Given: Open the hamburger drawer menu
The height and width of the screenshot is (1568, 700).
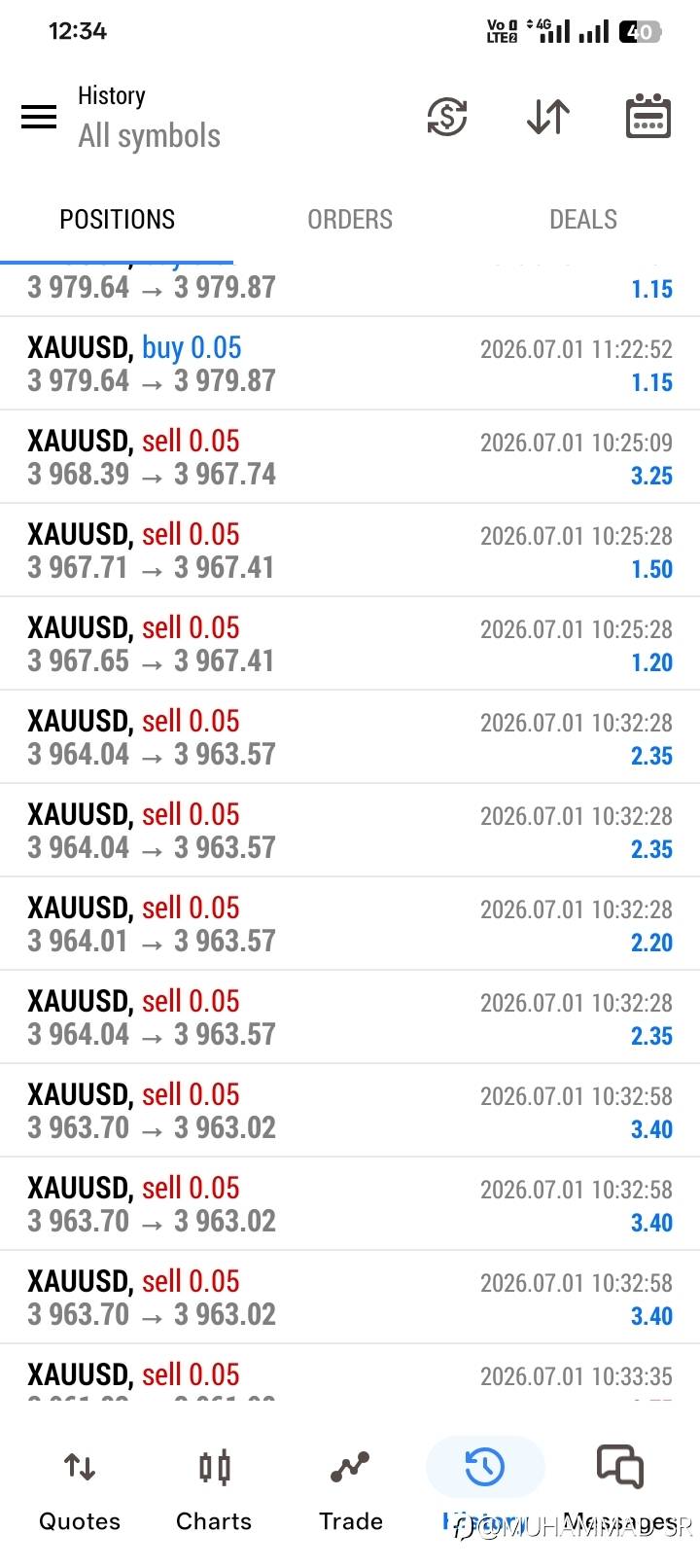Looking at the screenshot, I should [x=39, y=117].
